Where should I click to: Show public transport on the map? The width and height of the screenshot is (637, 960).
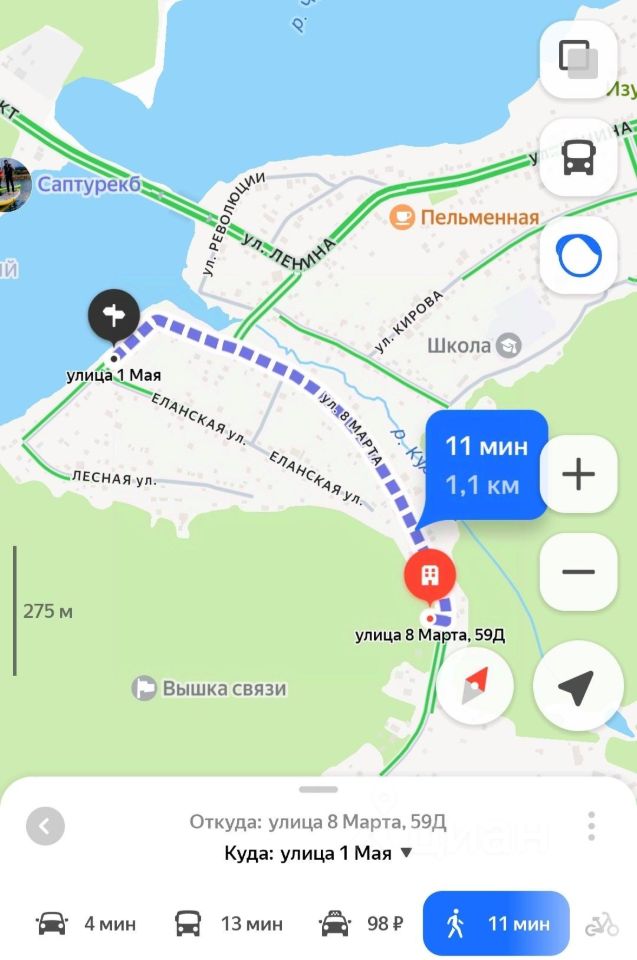click(x=578, y=157)
